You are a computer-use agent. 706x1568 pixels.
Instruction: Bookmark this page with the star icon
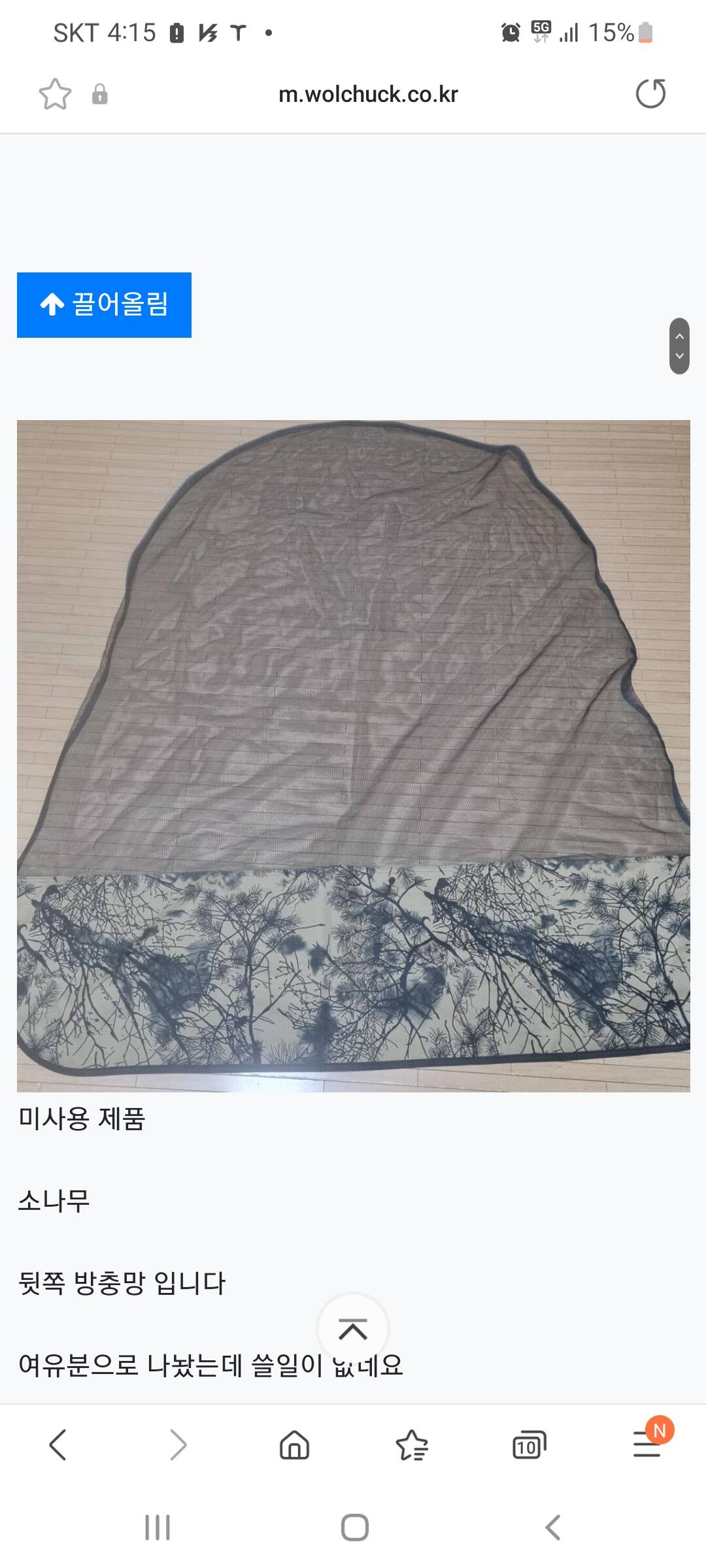tap(55, 94)
